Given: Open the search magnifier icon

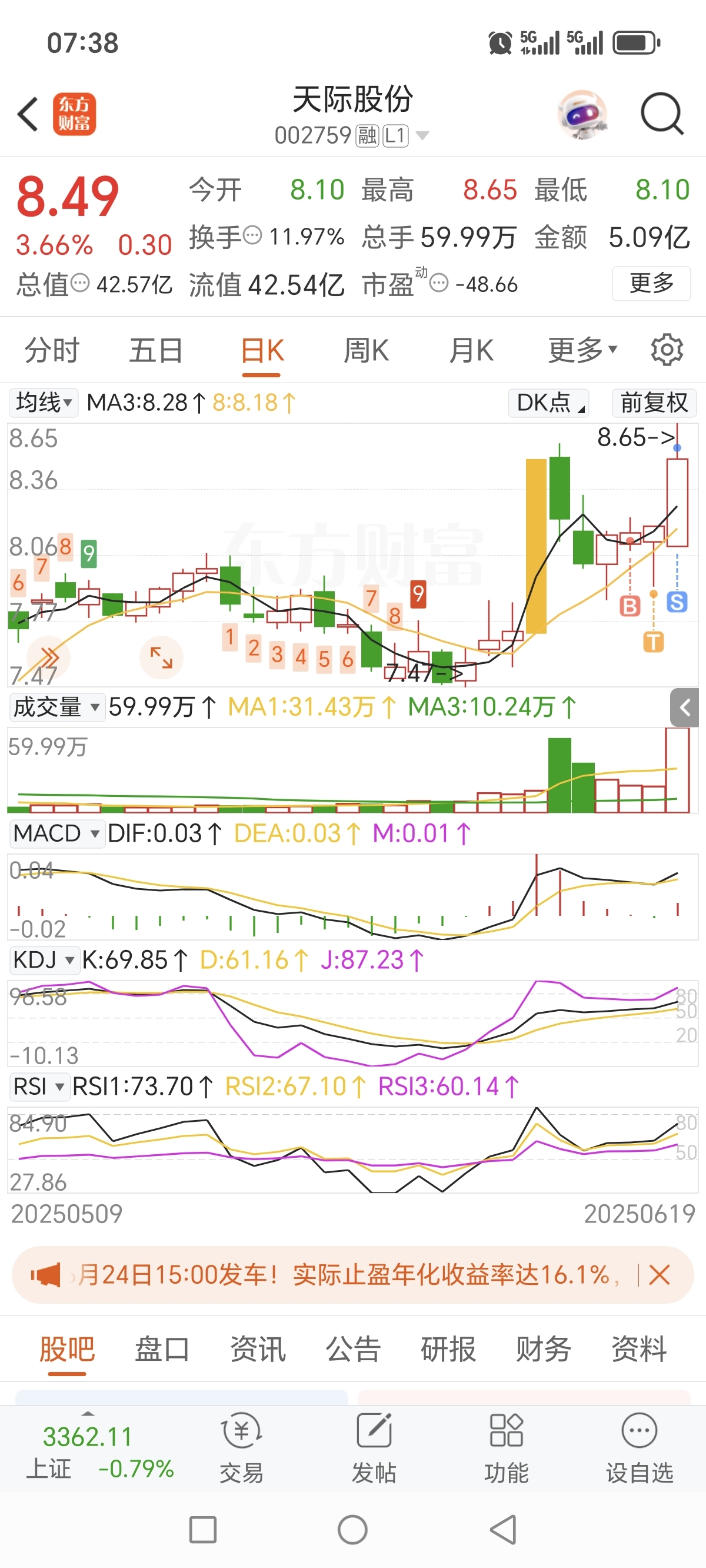Looking at the screenshot, I should click(662, 114).
